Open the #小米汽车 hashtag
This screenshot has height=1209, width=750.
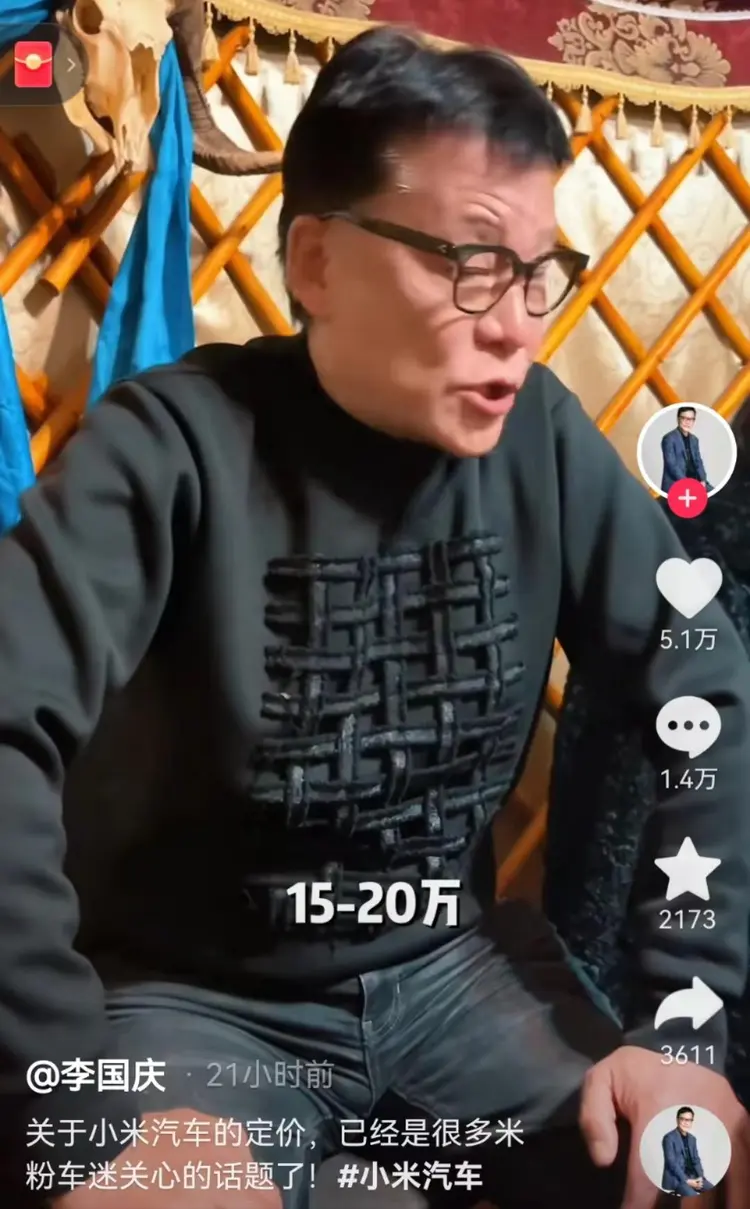pos(409,1175)
